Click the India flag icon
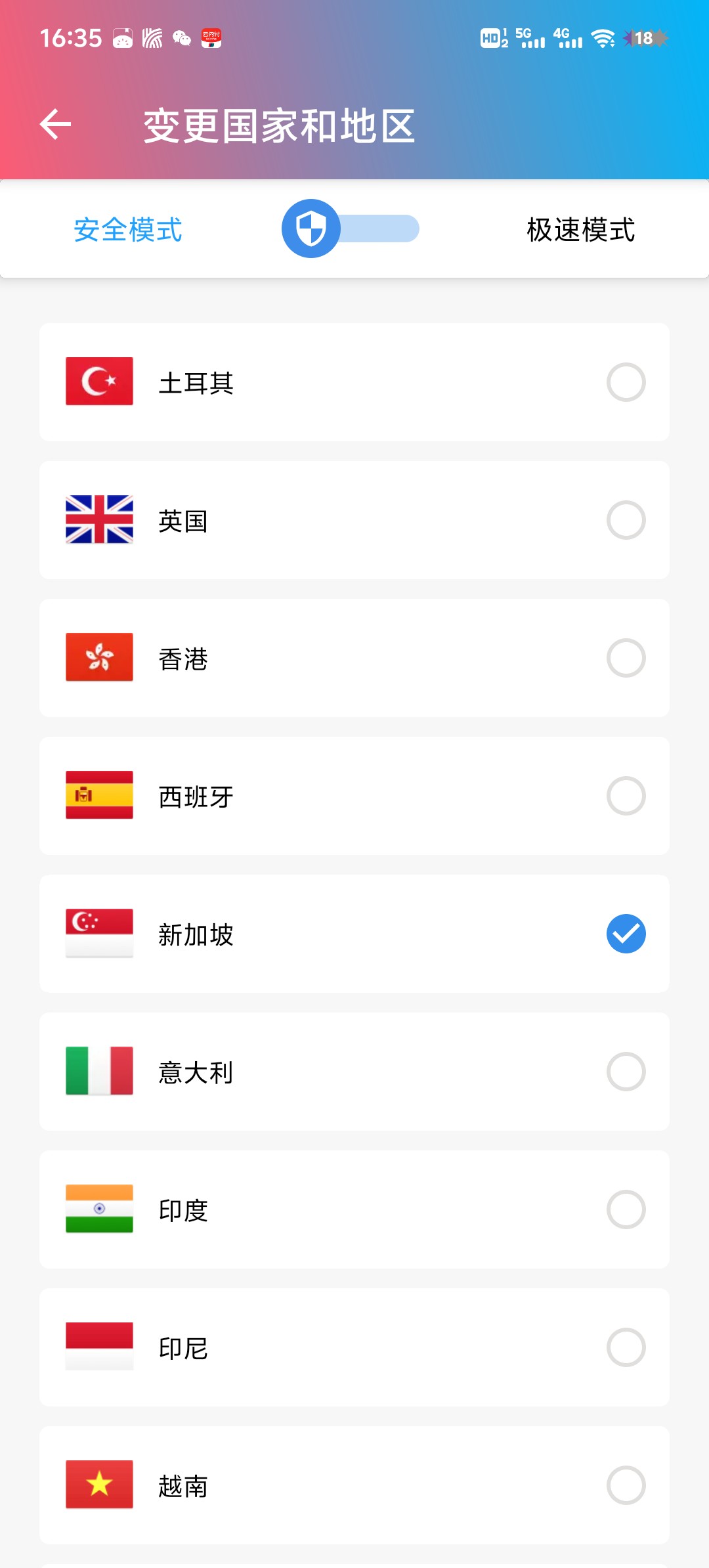This screenshot has height=1568, width=709. 99,1209
